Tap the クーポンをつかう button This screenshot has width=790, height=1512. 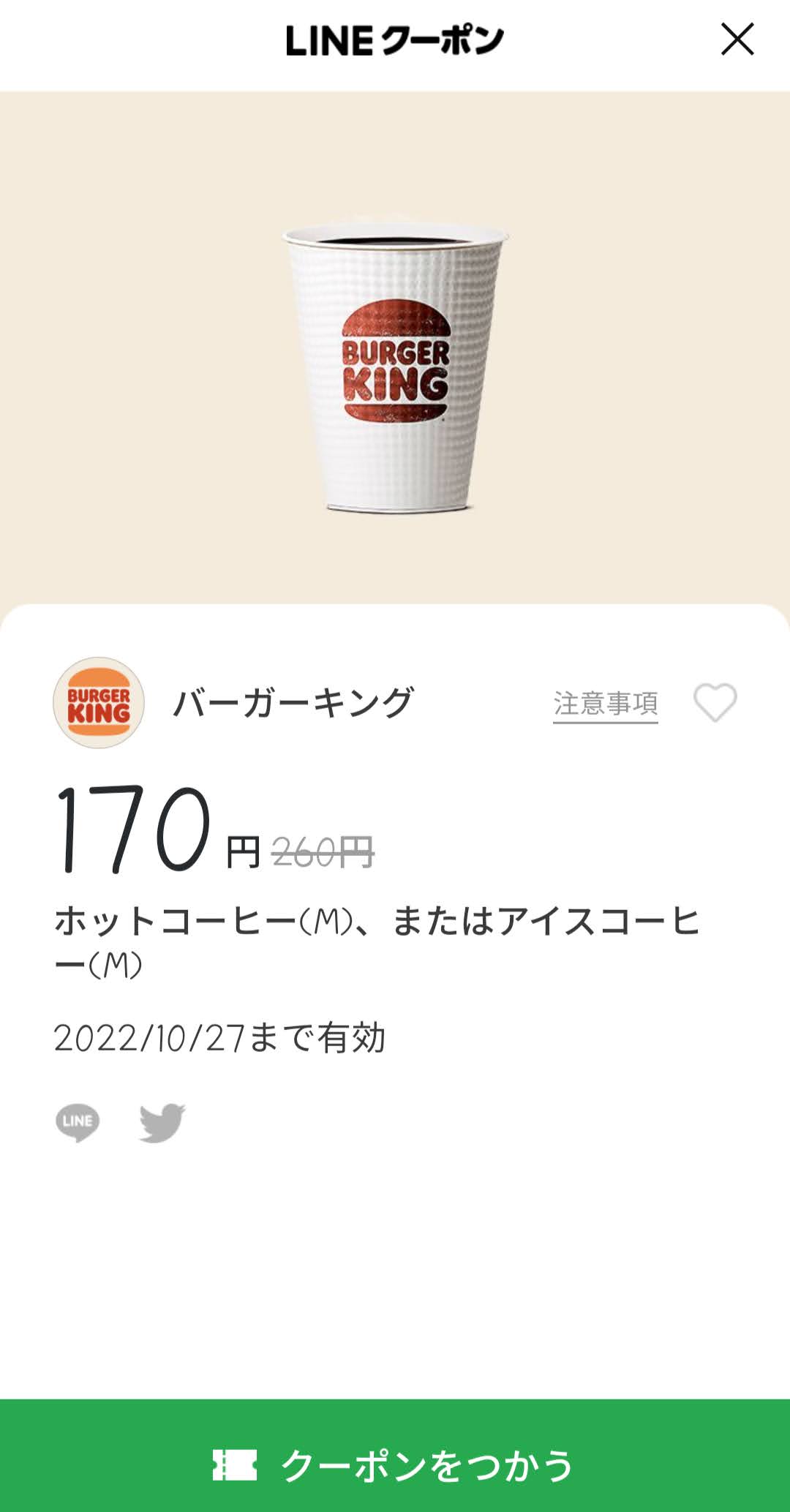pyautogui.click(x=395, y=1463)
